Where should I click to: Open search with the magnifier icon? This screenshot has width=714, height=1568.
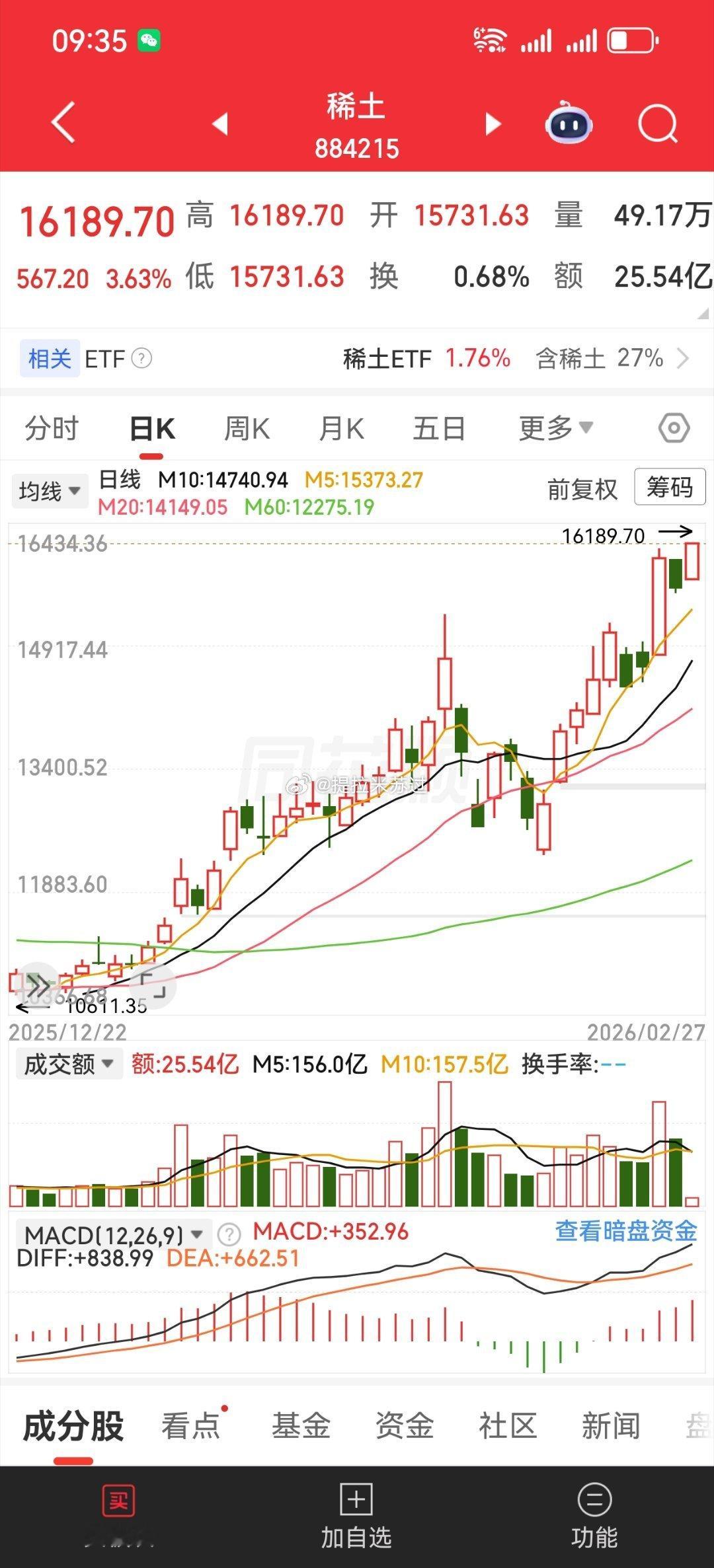658,124
